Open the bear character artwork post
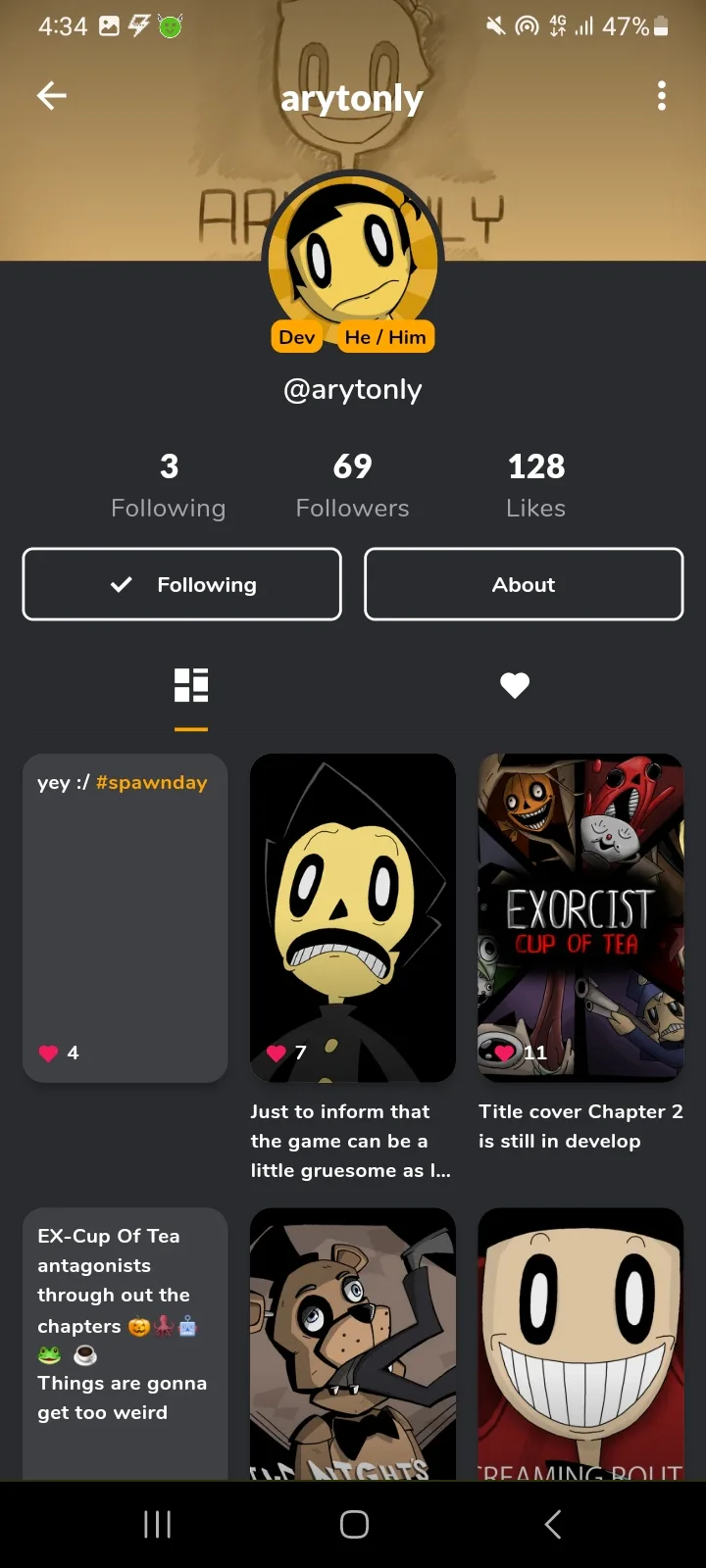The width and height of the screenshot is (706, 1568). pyautogui.click(x=353, y=1344)
